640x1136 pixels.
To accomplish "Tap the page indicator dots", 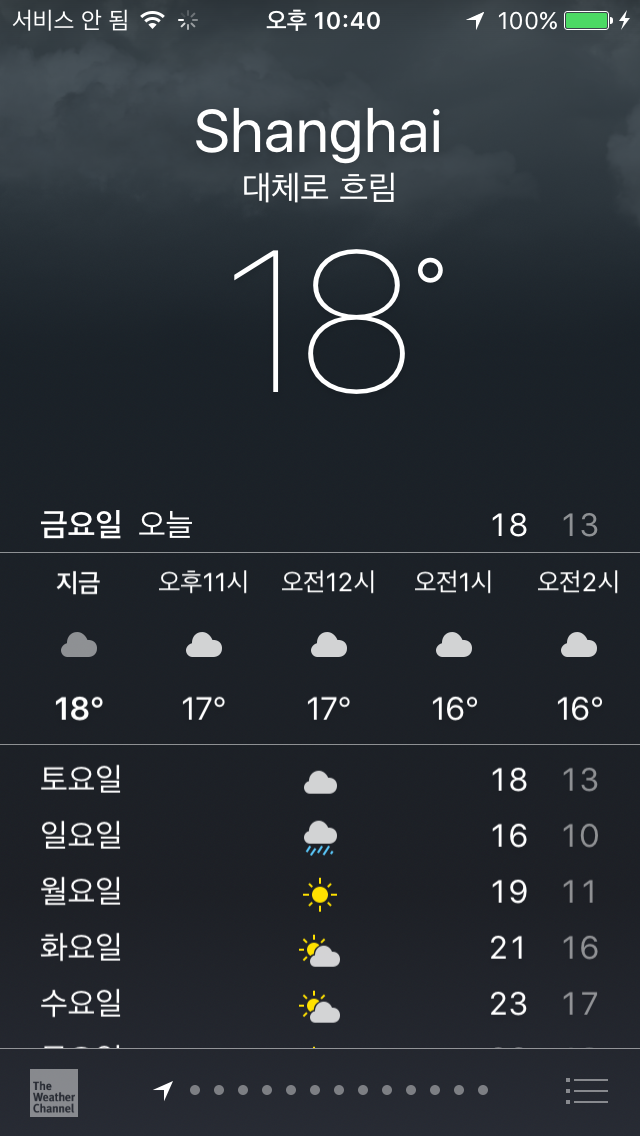I will 320,1090.
